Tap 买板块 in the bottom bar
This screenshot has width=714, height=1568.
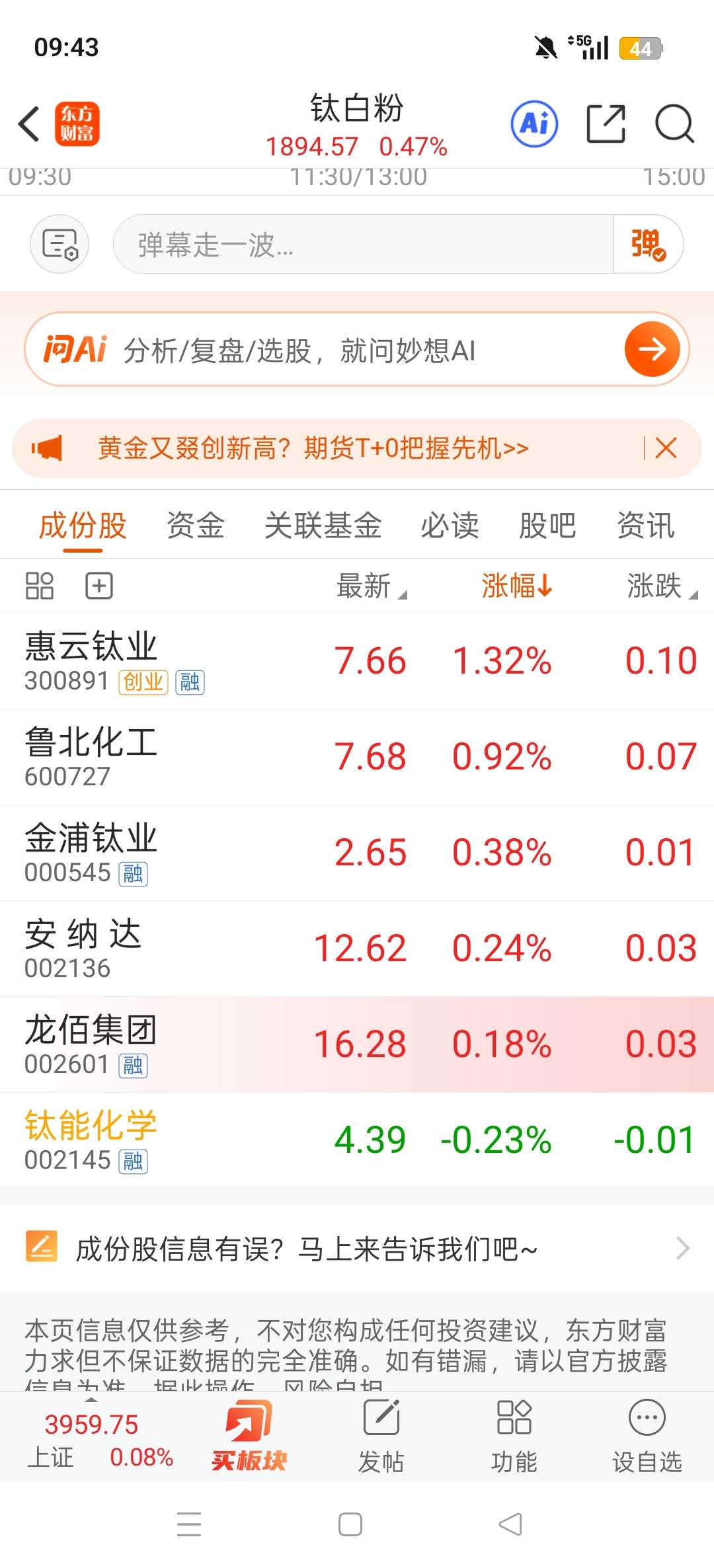point(249,1435)
